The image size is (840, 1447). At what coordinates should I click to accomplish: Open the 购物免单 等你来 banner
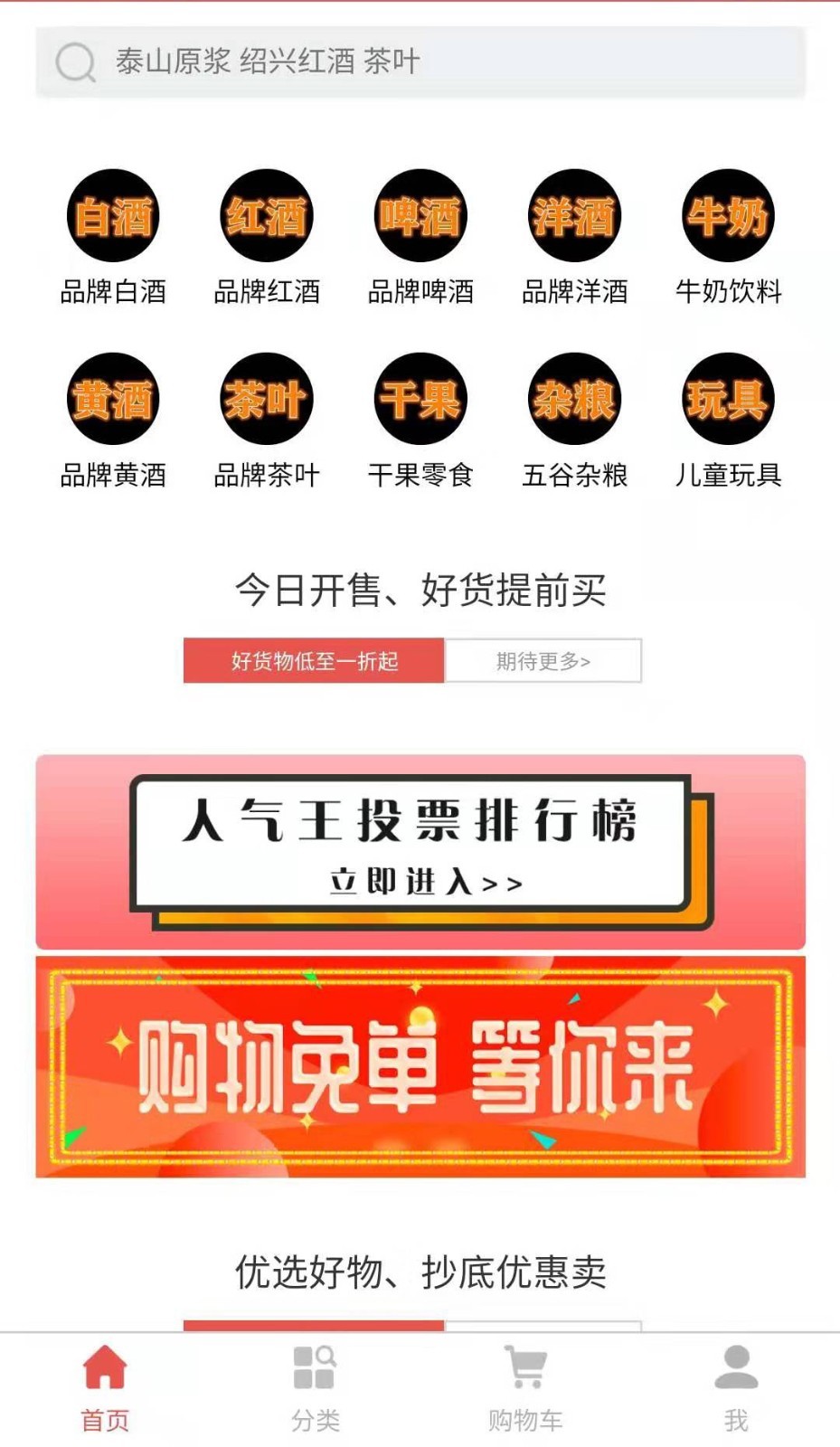click(x=420, y=1067)
